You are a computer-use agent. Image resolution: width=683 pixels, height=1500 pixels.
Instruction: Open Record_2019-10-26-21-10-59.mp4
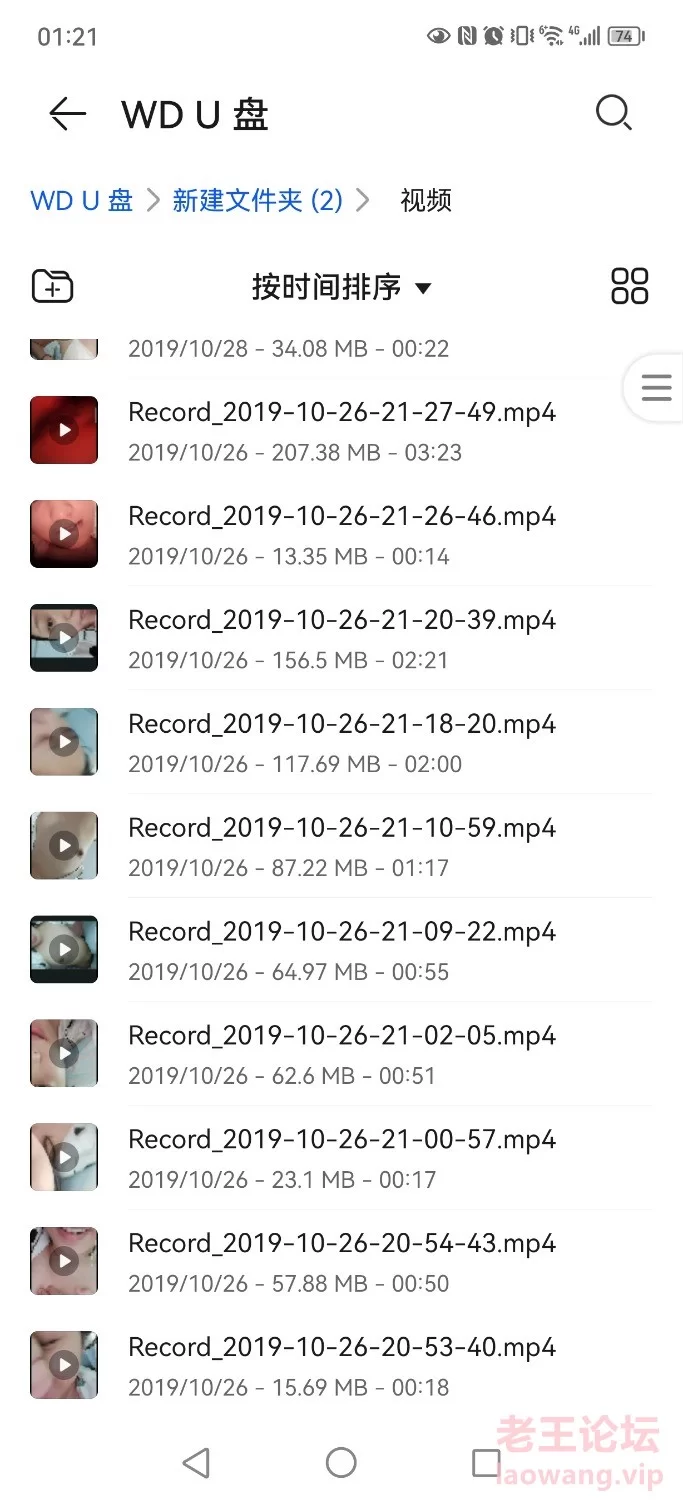(341, 846)
